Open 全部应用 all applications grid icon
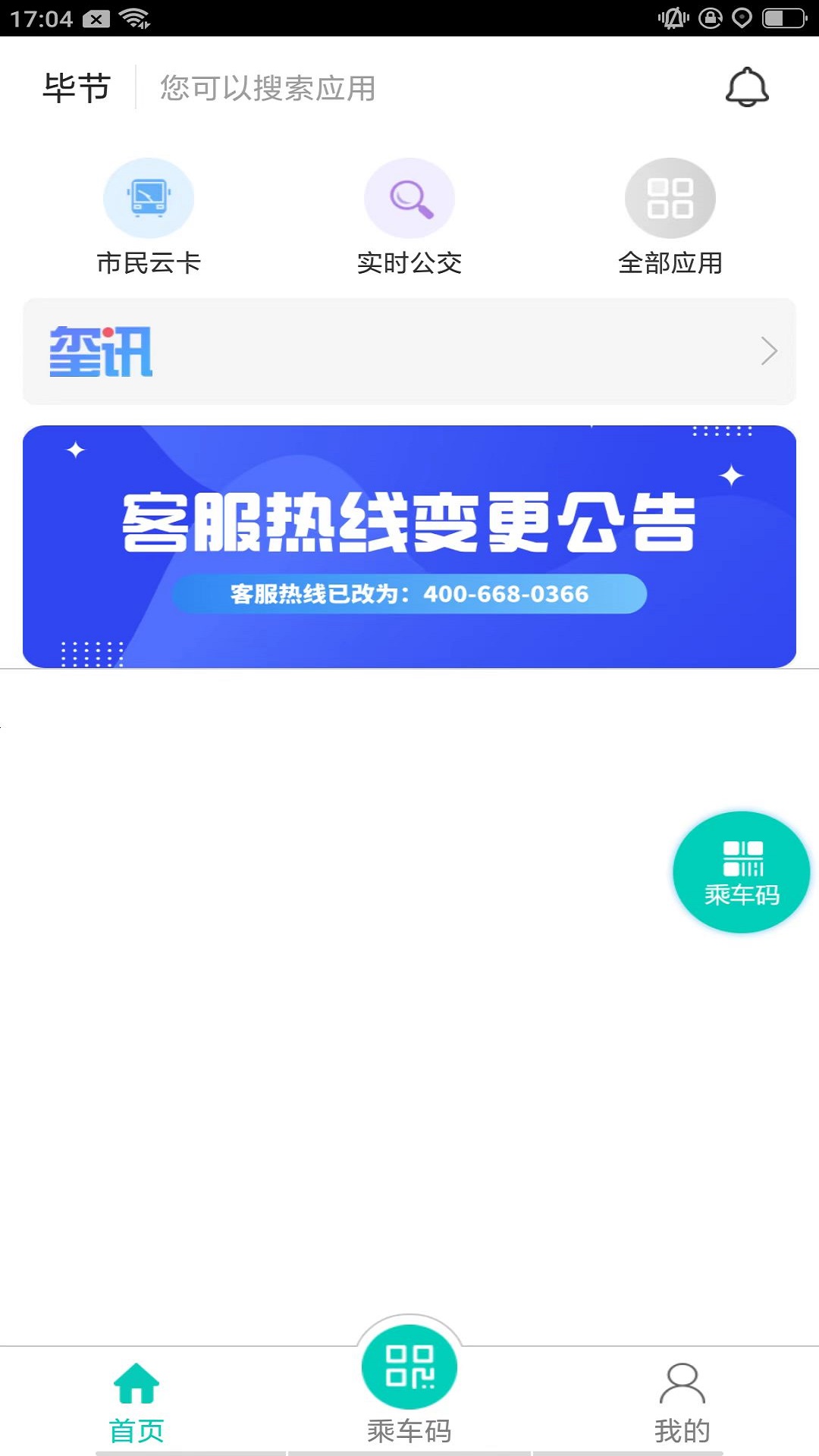The image size is (819, 1456). pyautogui.click(x=670, y=198)
